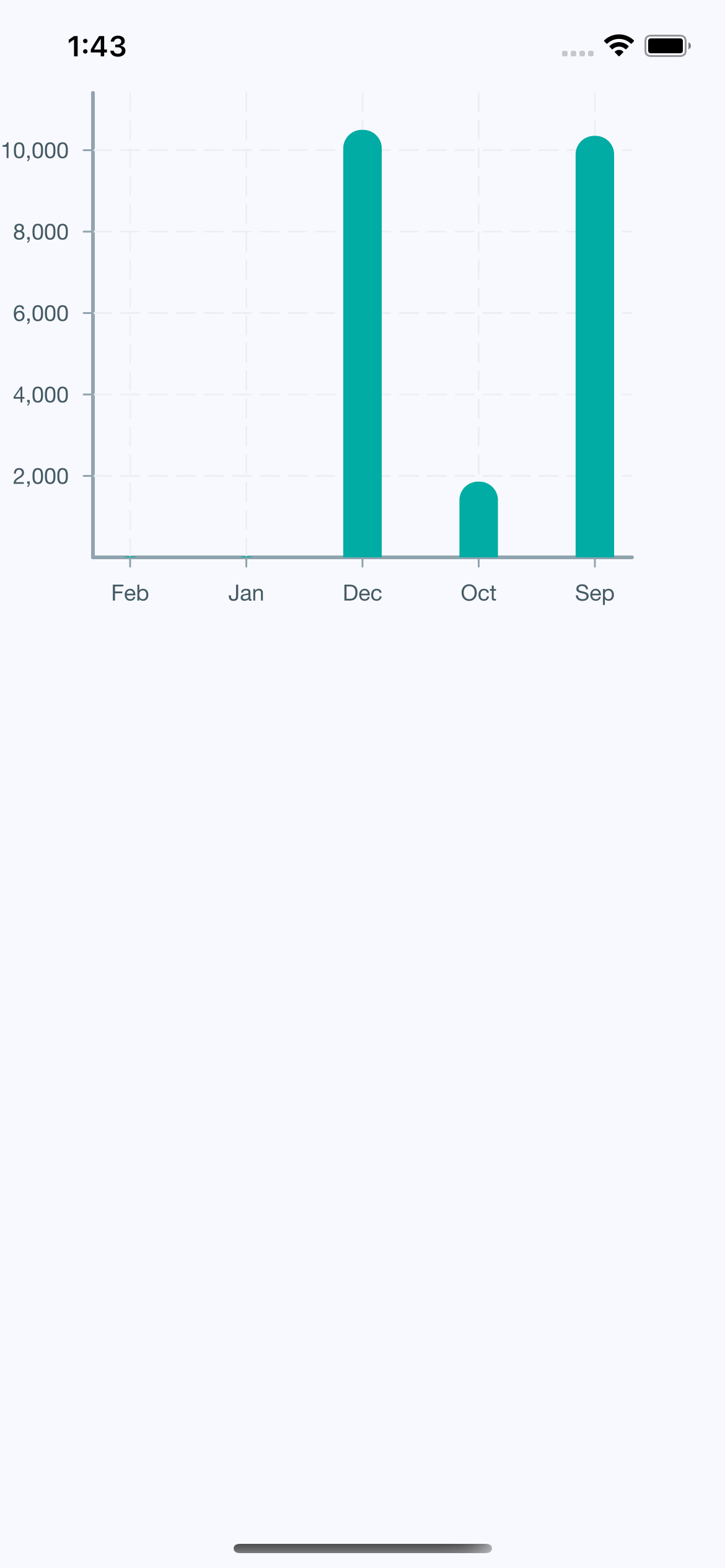Click the Wi-Fi icon in the status bar
The width and height of the screenshot is (725, 1568).
point(618,44)
